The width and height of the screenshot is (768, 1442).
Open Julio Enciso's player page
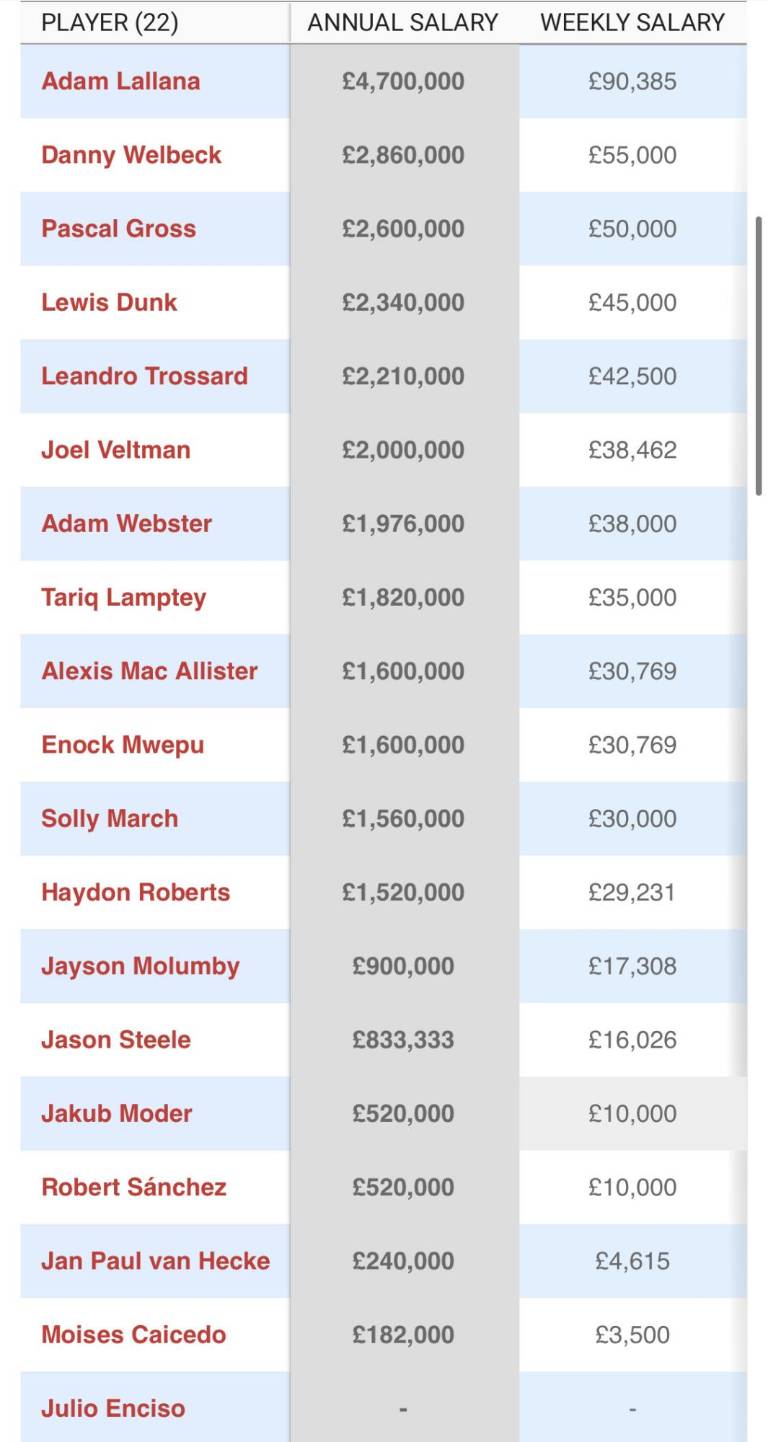point(113,1408)
